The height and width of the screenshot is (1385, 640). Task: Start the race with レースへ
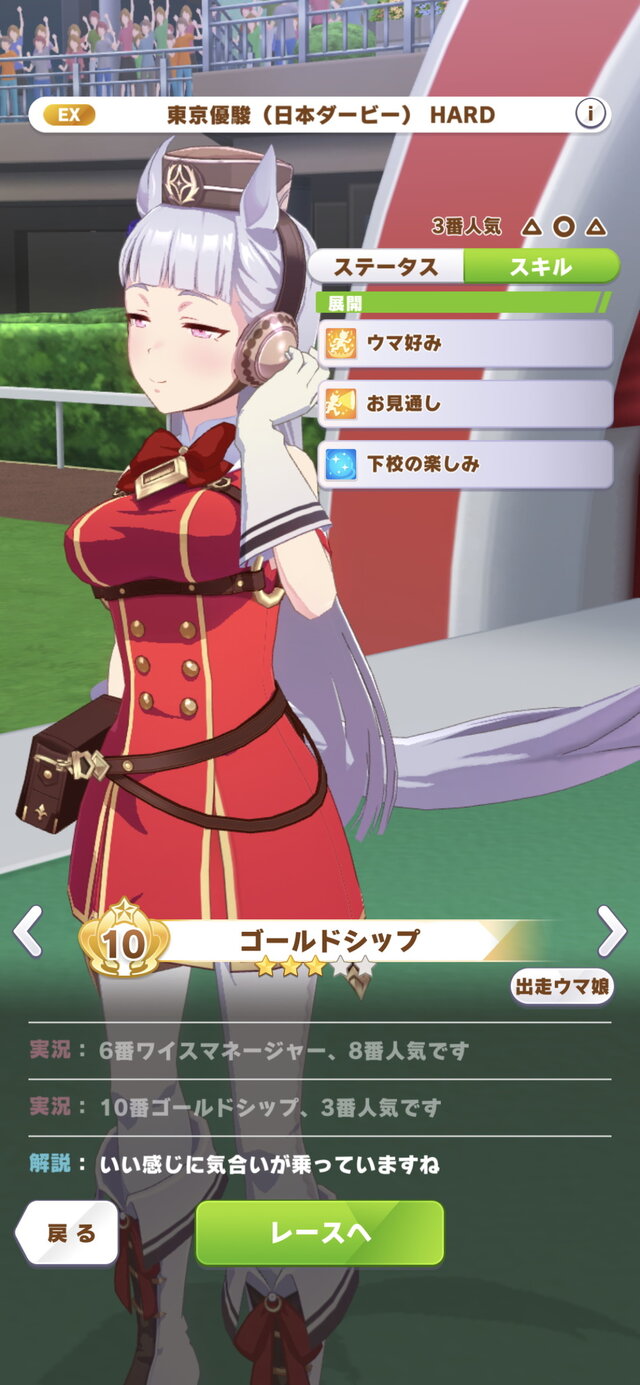coord(319,1233)
